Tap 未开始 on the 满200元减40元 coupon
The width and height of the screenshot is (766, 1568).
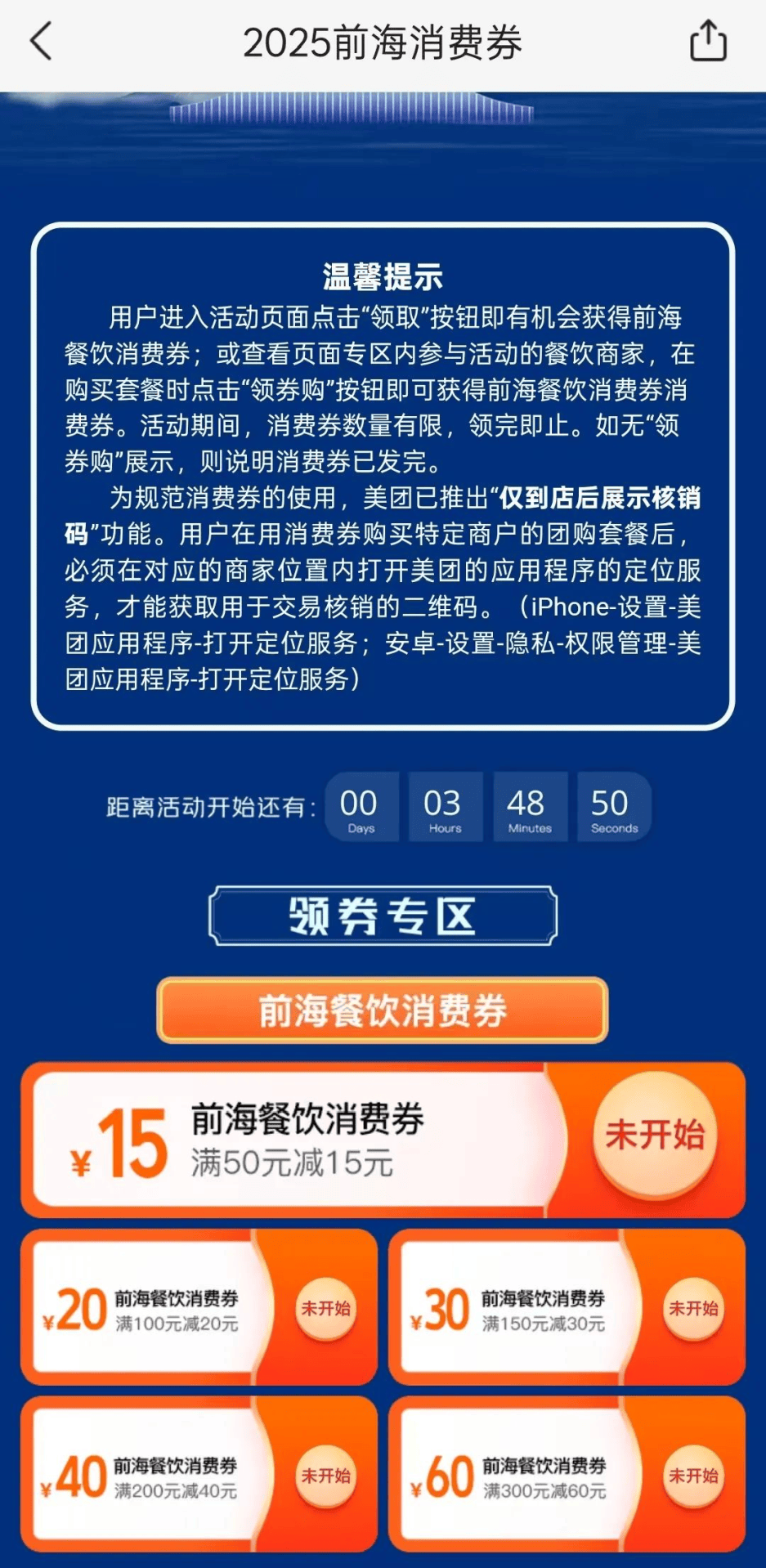pyautogui.click(x=325, y=1476)
